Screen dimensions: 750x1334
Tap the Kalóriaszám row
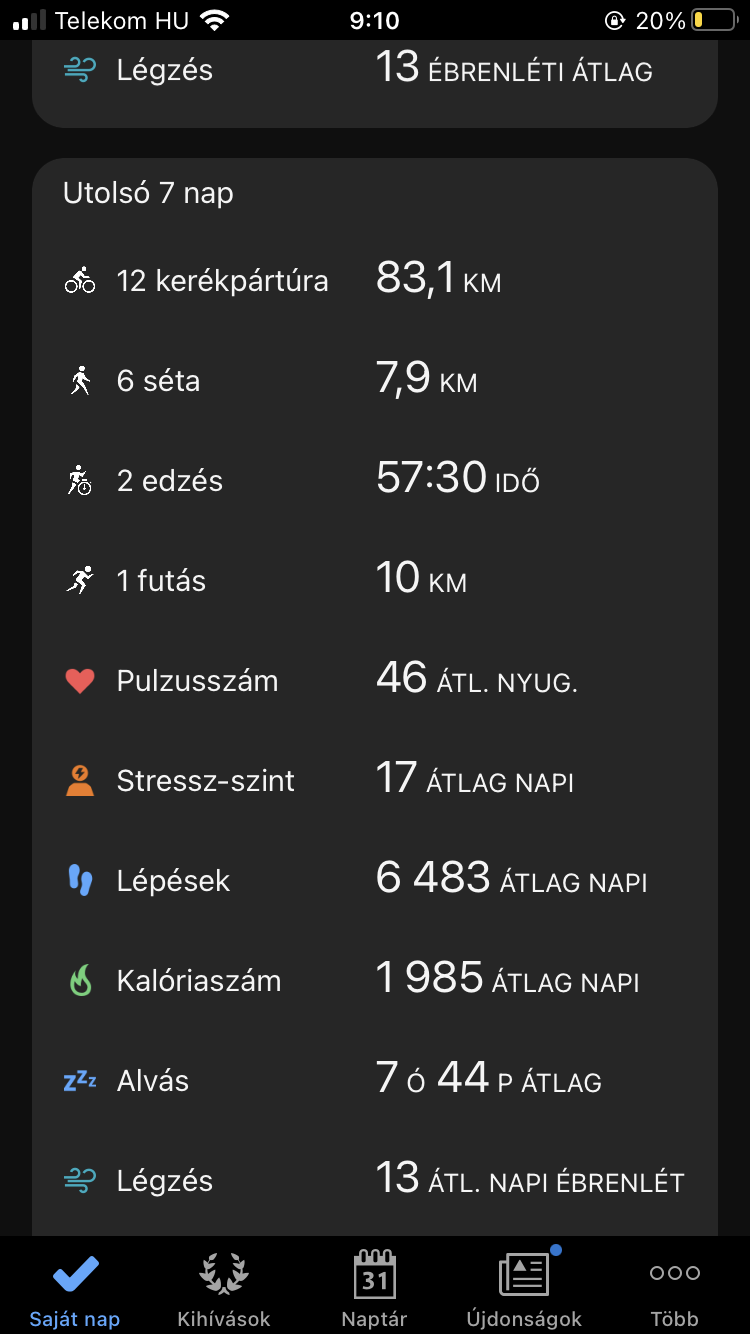tap(374, 981)
